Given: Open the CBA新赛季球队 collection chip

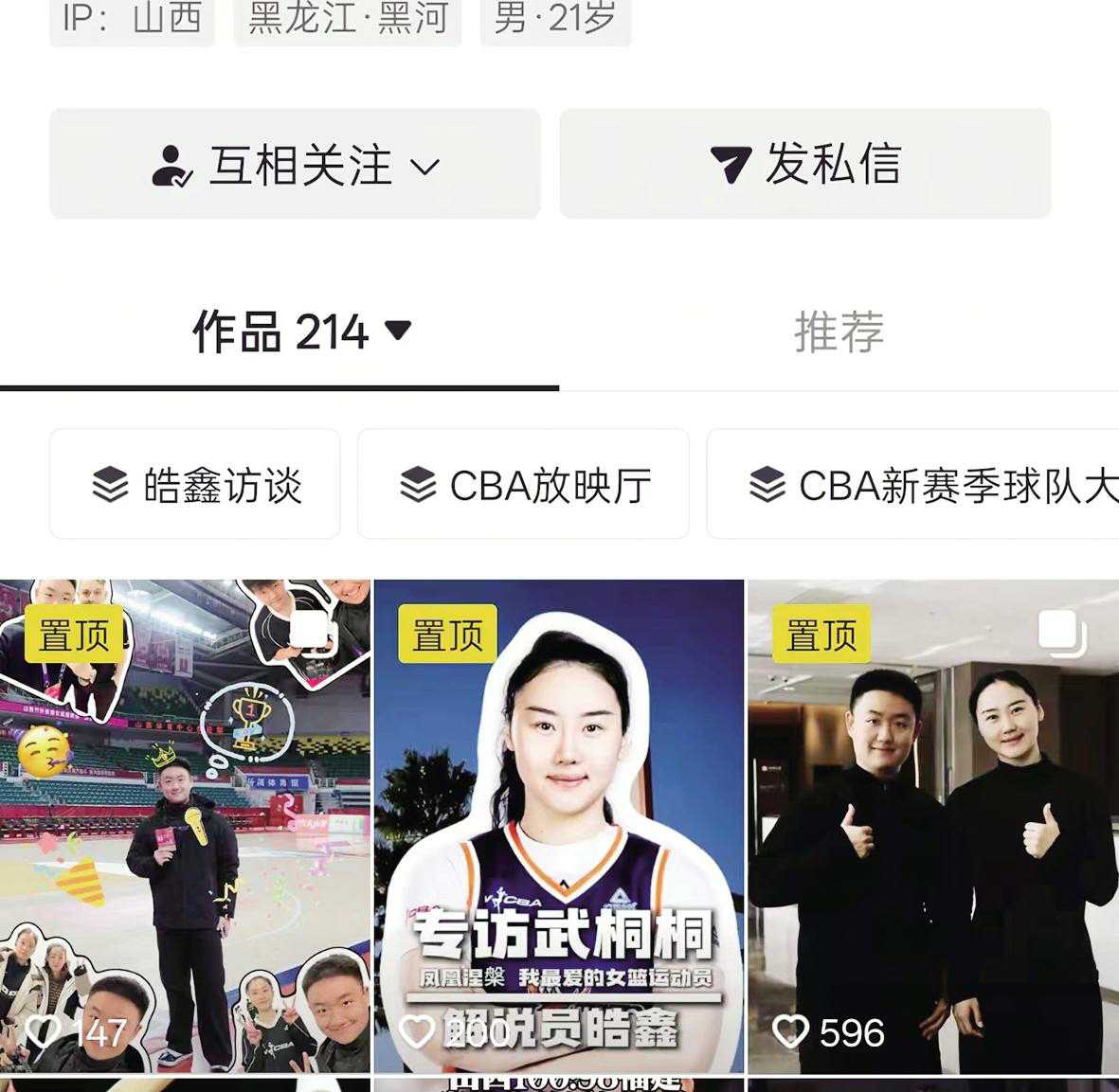Looking at the screenshot, I should [x=914, y=485].
